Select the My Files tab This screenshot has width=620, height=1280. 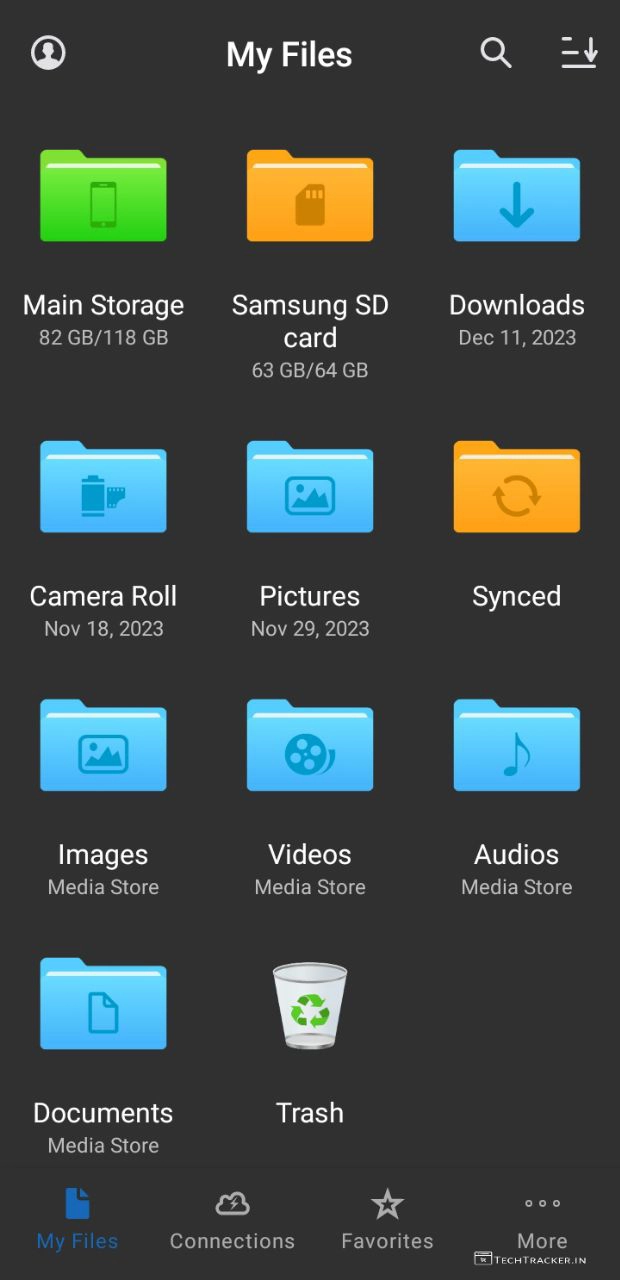point(77,1220)
